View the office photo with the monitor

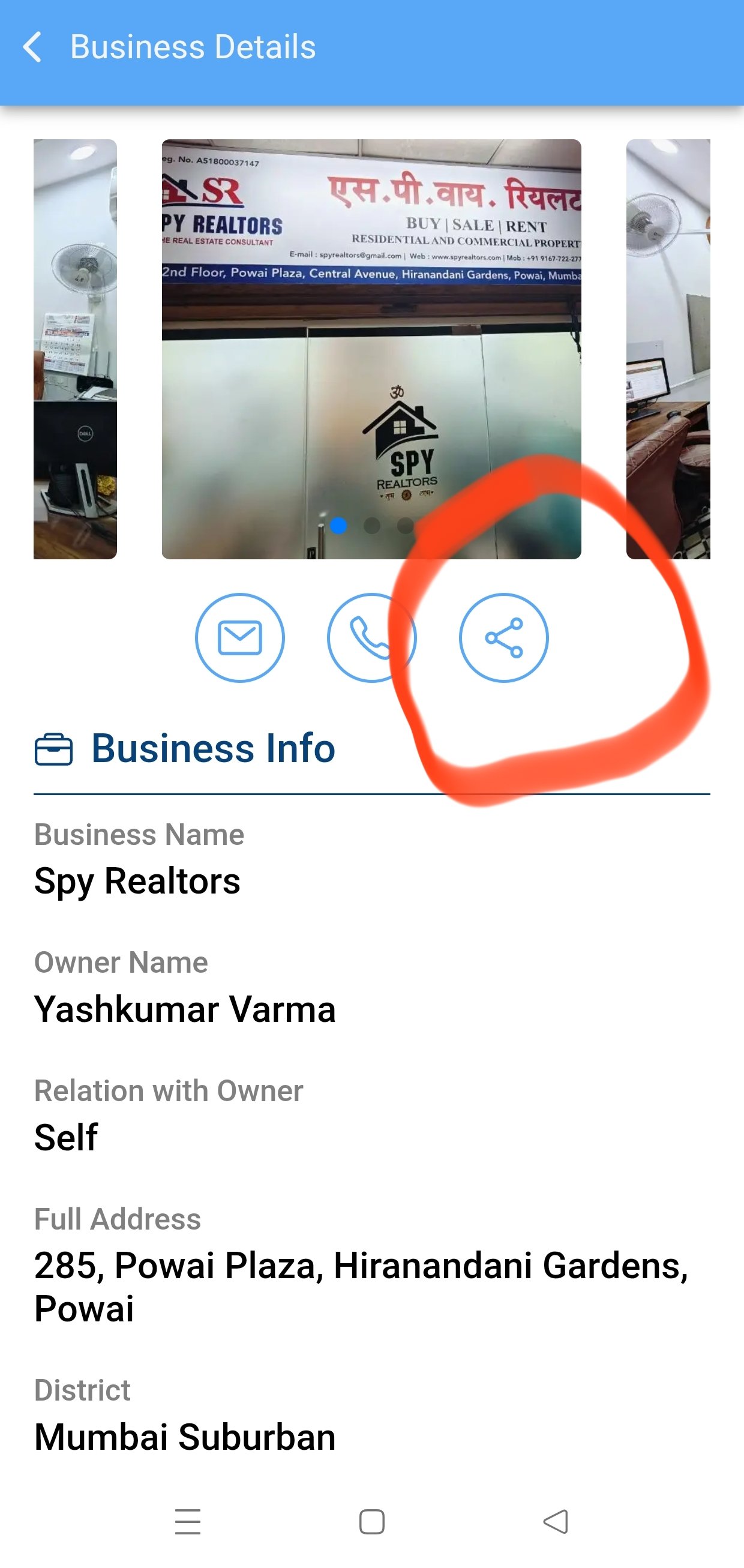coord(668,348)
